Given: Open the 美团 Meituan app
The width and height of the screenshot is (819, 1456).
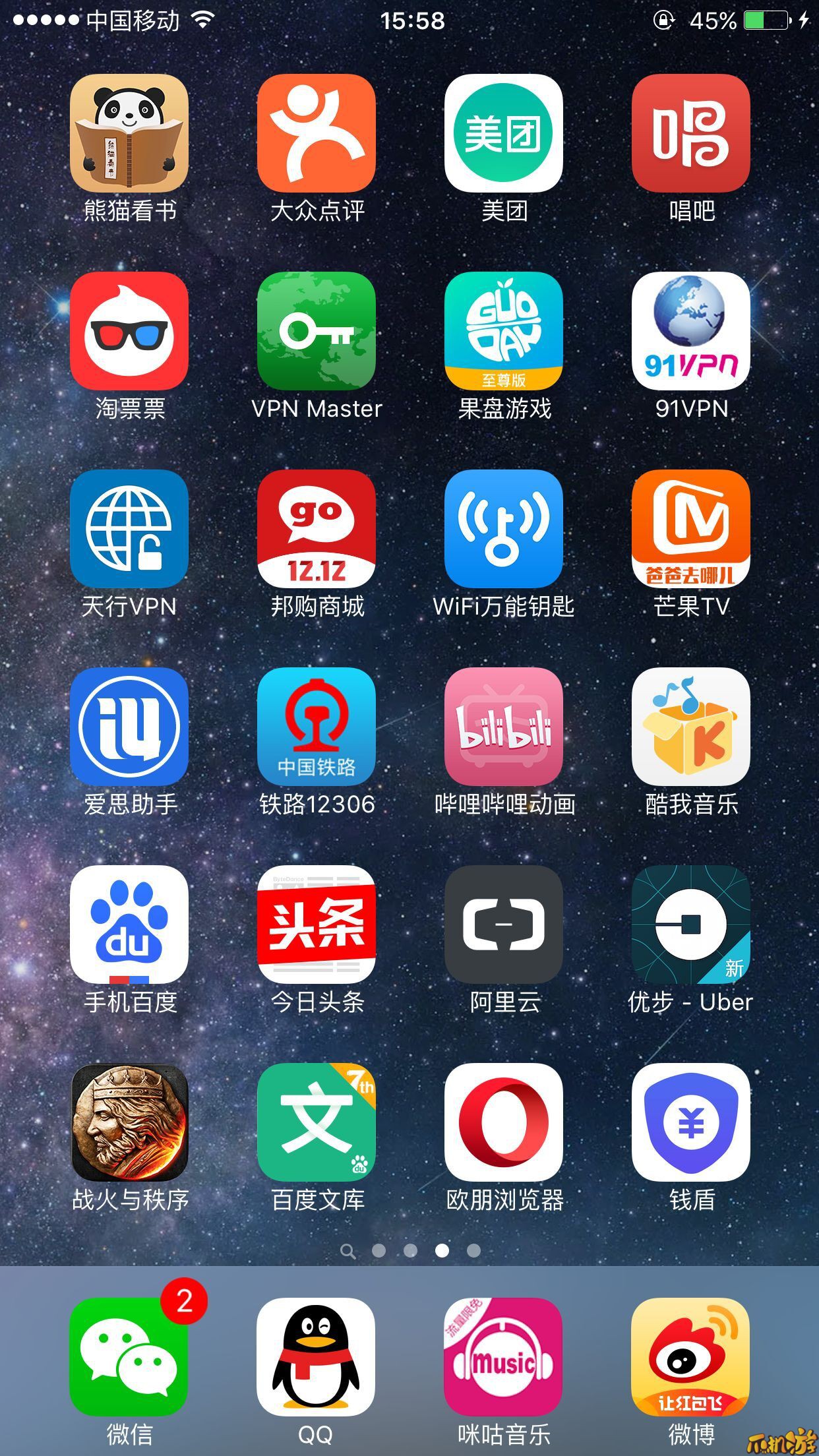Looking at the screenshot, I should pyautogui.click(x=503, y=135).
